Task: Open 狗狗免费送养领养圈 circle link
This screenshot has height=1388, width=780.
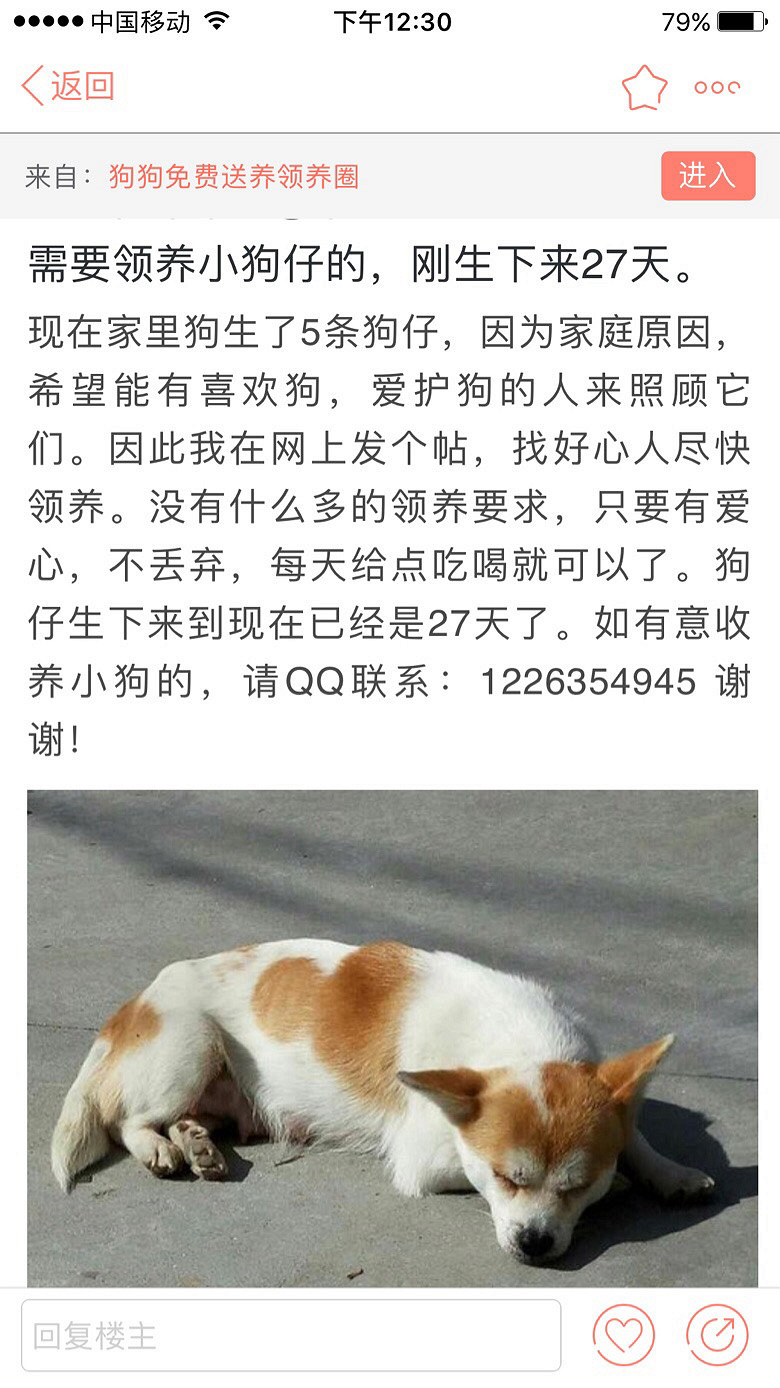Action: (x=233, y=177)
